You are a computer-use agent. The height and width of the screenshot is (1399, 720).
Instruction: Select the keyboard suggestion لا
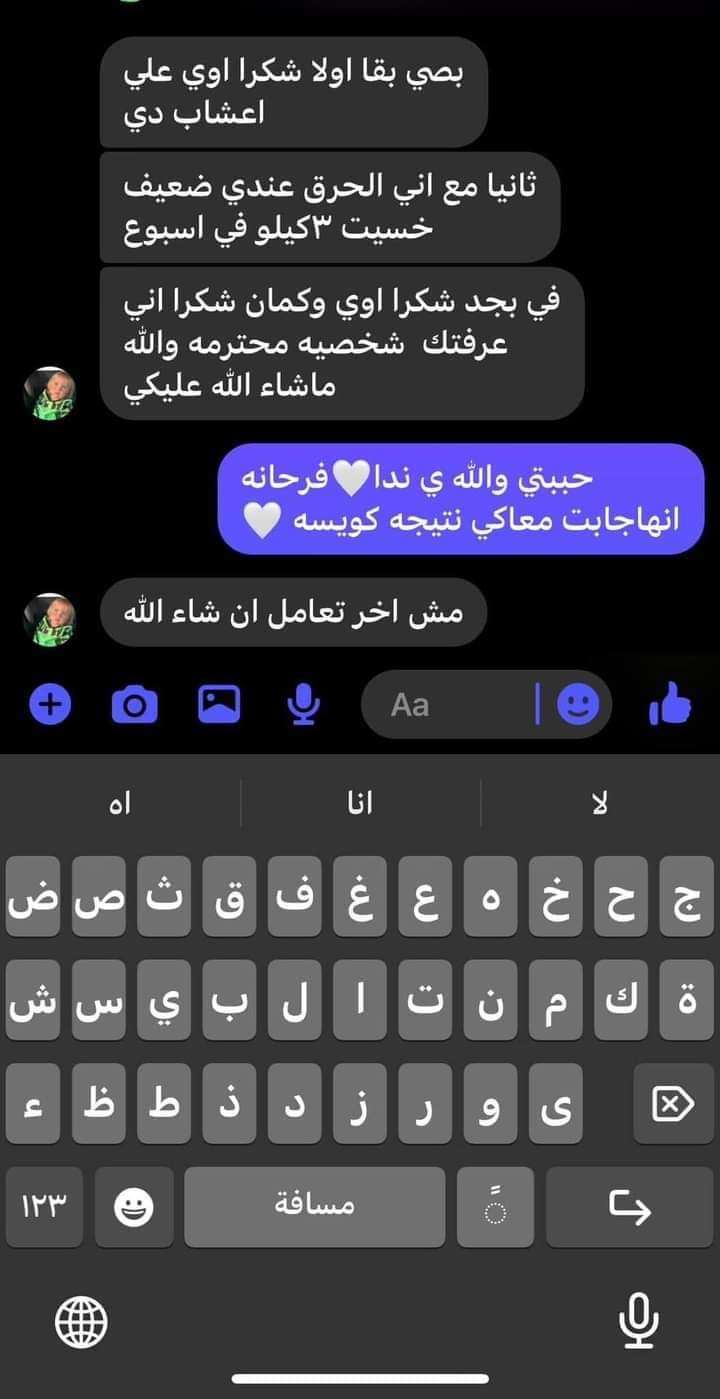point(600,804)
